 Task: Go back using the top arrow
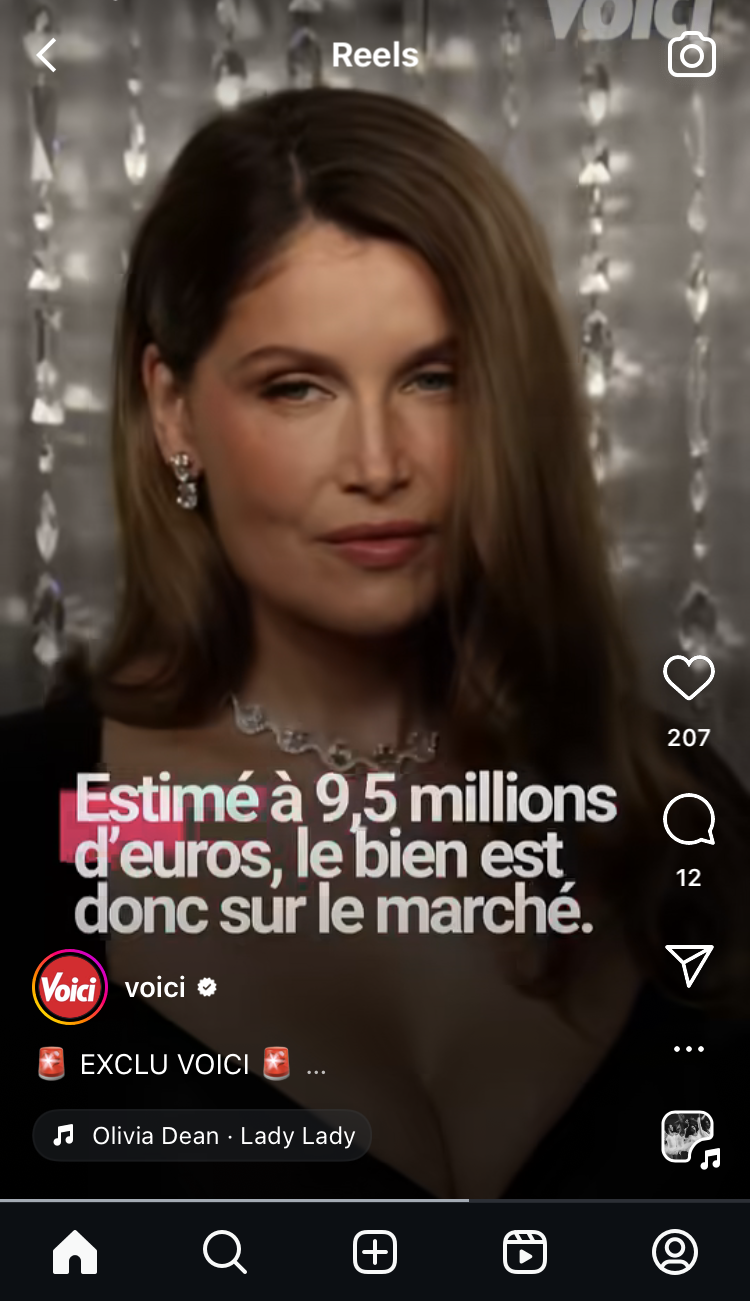point(47,55)
